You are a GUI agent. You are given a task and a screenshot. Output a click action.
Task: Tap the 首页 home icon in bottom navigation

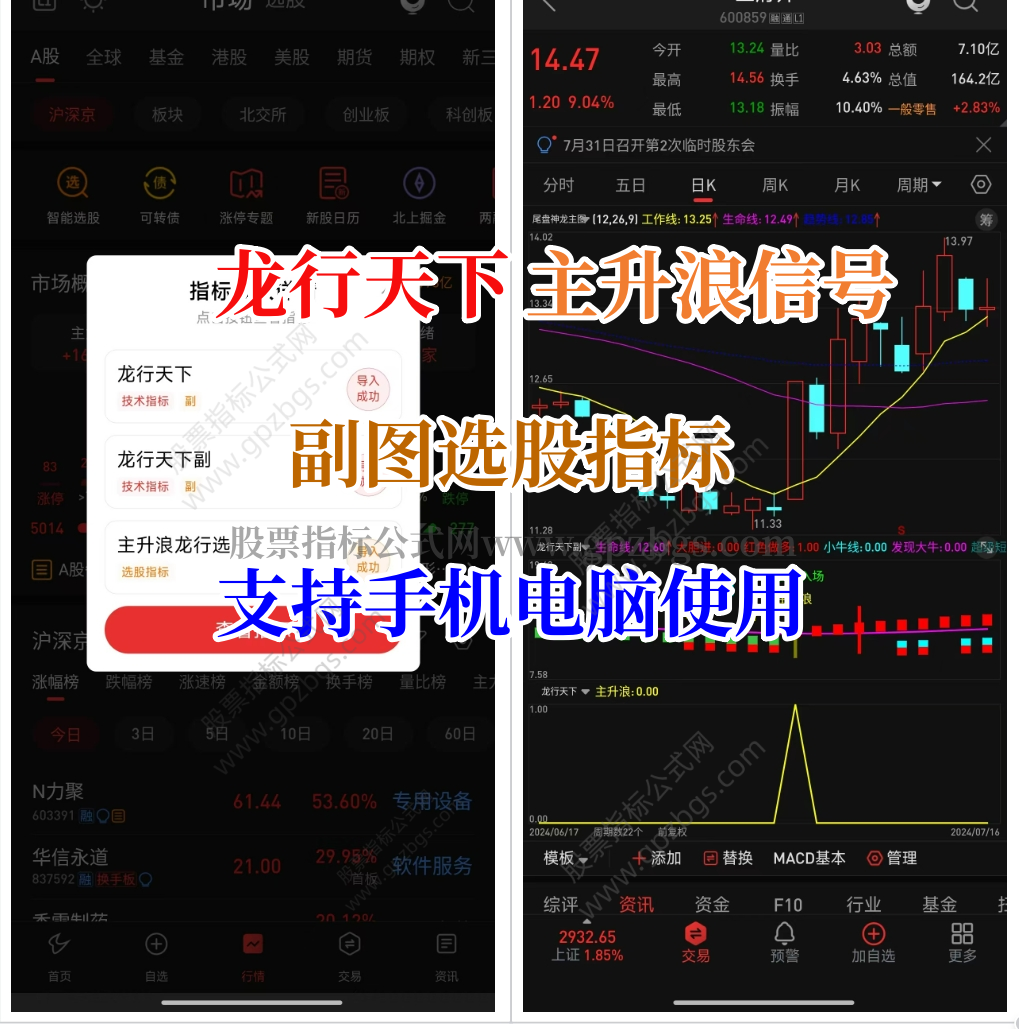coord(58,943)
